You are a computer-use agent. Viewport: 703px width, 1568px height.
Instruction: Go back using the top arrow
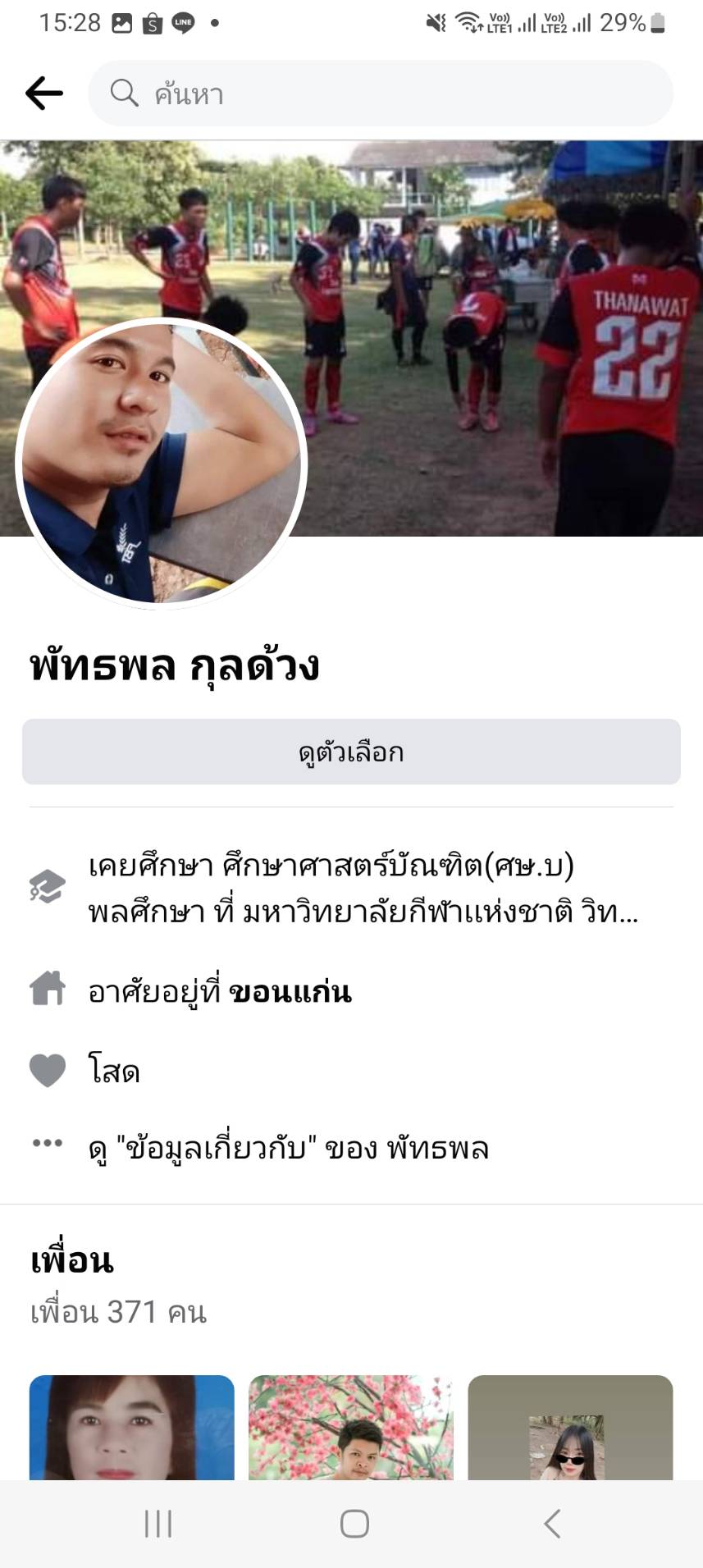[44, 94]
